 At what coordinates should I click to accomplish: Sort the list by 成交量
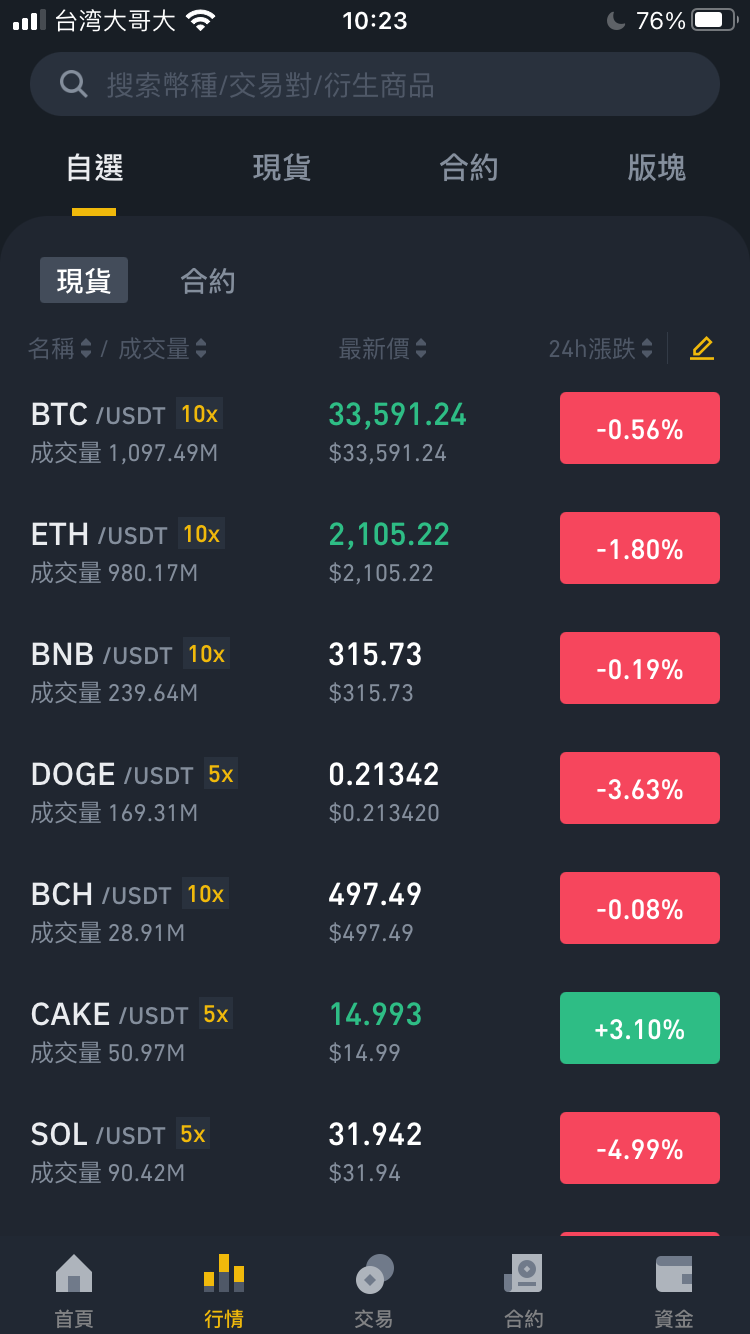[x=163, y=348]
